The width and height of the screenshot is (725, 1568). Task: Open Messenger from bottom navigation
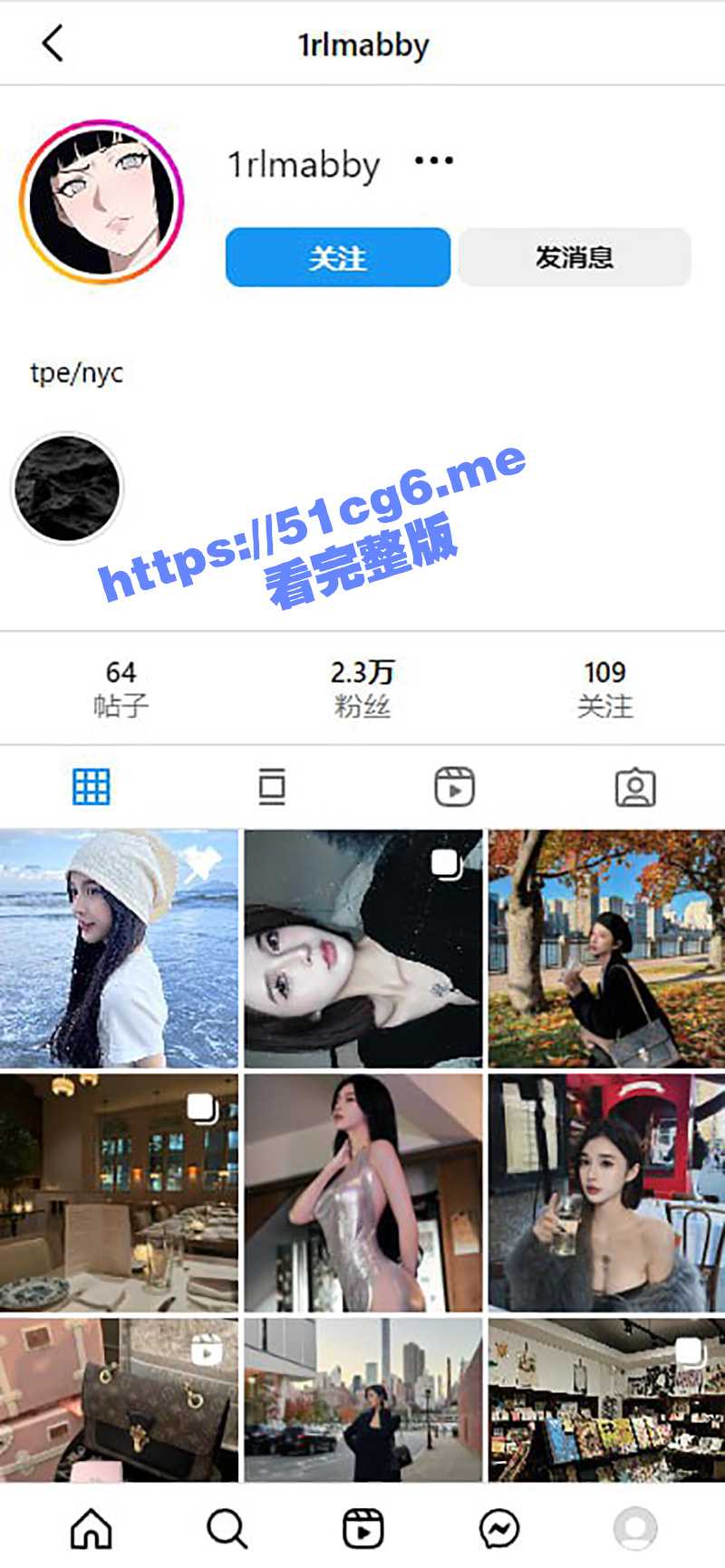[499, 1528]
